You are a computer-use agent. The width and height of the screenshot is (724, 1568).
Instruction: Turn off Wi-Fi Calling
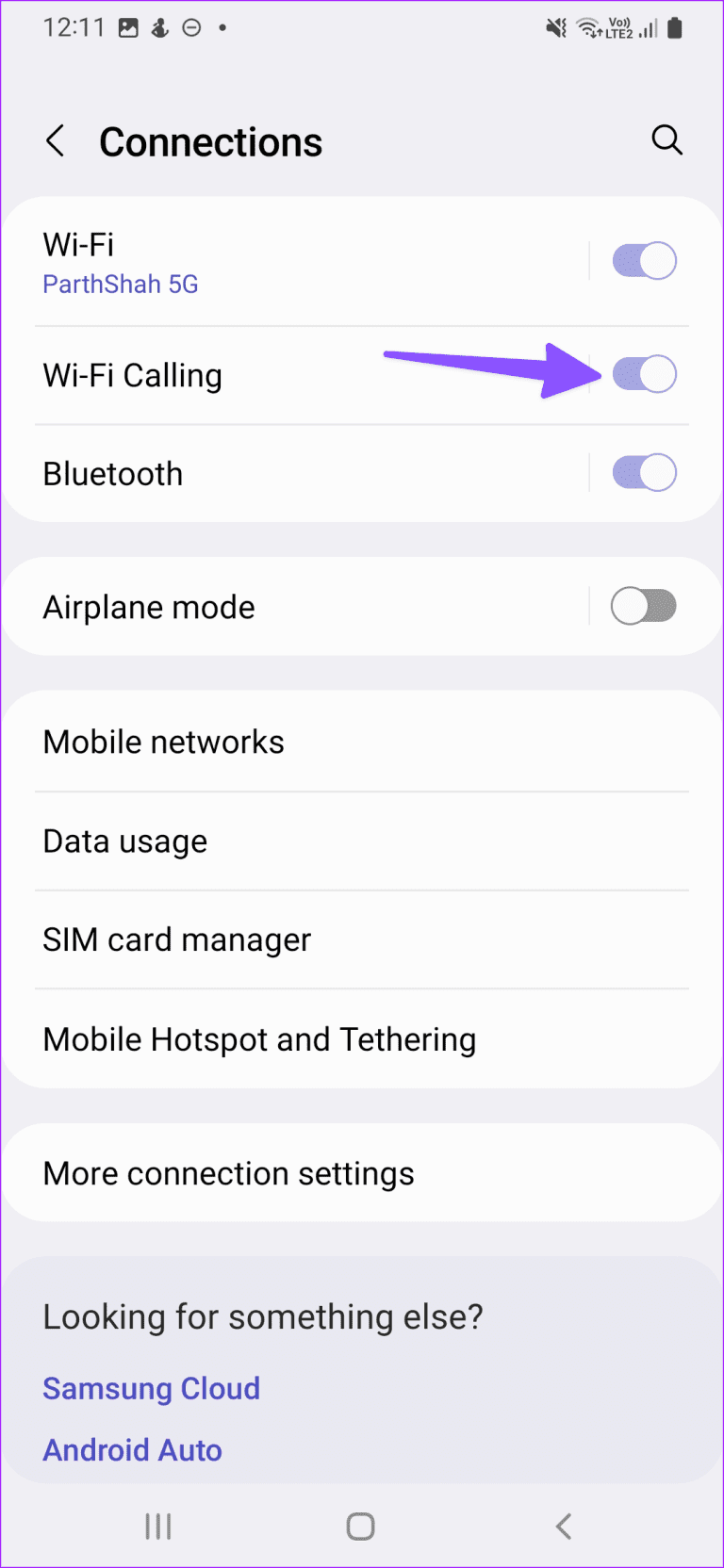[645, 374]
